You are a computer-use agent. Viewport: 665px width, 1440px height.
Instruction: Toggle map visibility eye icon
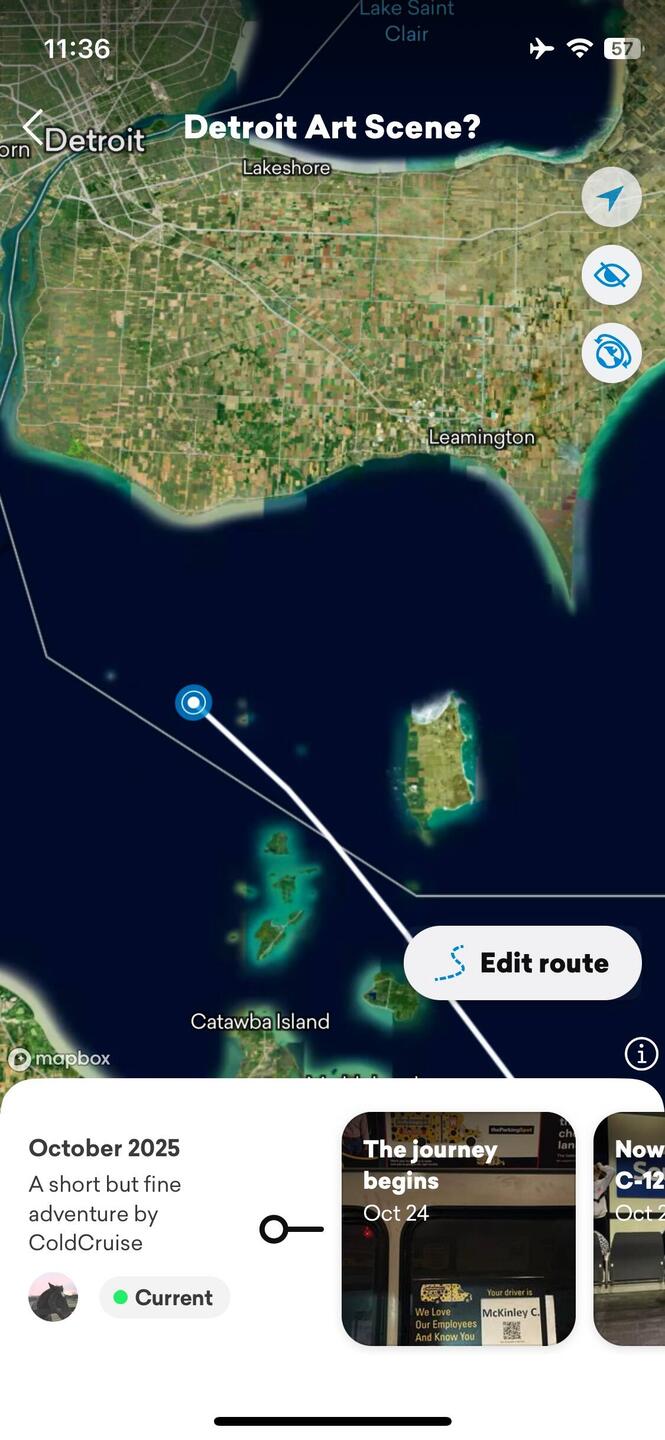click(611, 274)
